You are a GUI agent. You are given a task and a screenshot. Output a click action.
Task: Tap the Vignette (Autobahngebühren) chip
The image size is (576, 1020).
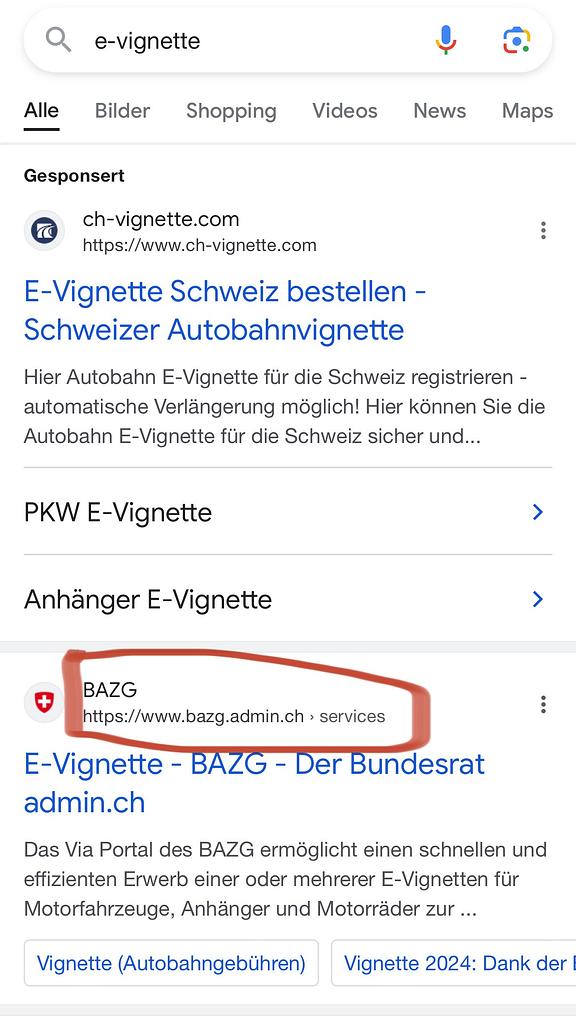point(171,963)
